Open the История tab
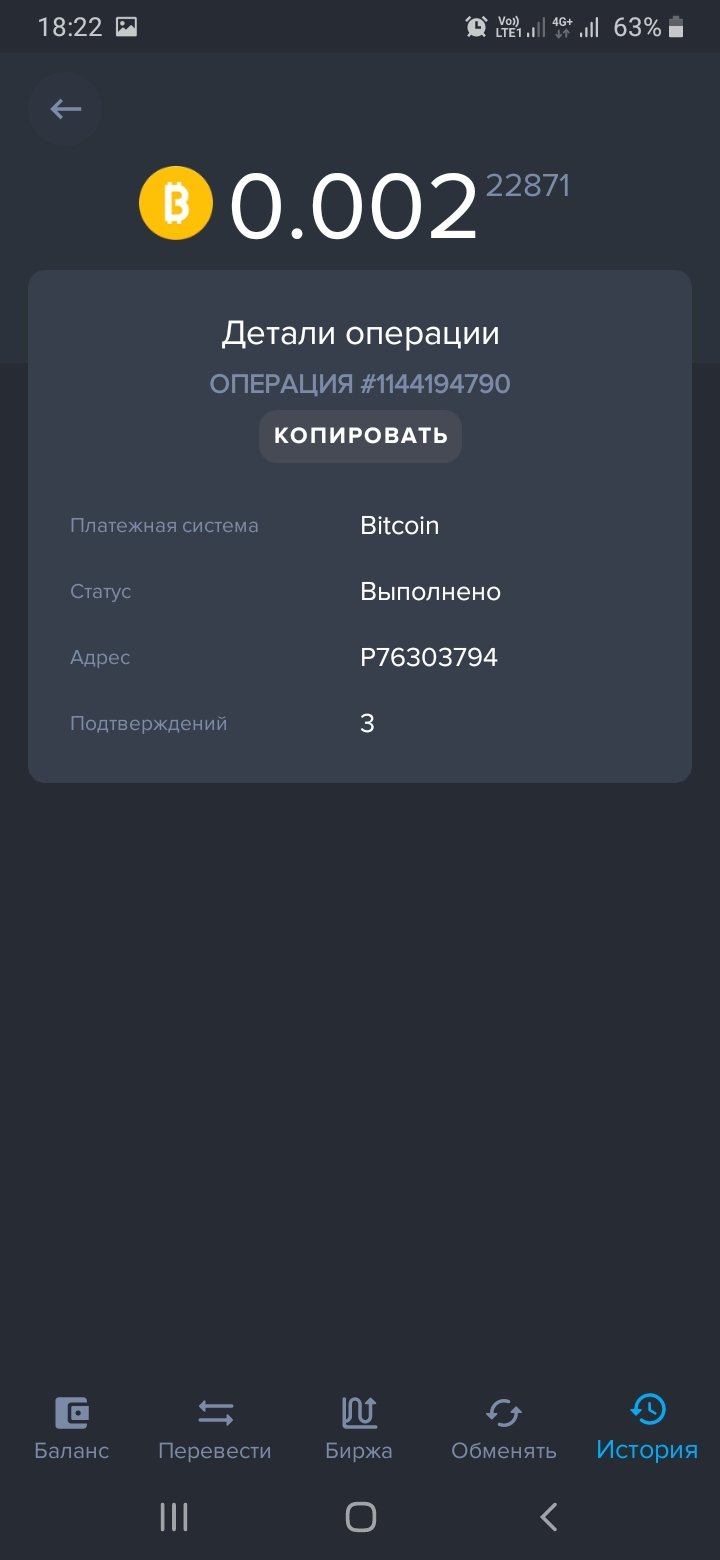Viewport: 720px width, 1560px height. pos(647,1427)
